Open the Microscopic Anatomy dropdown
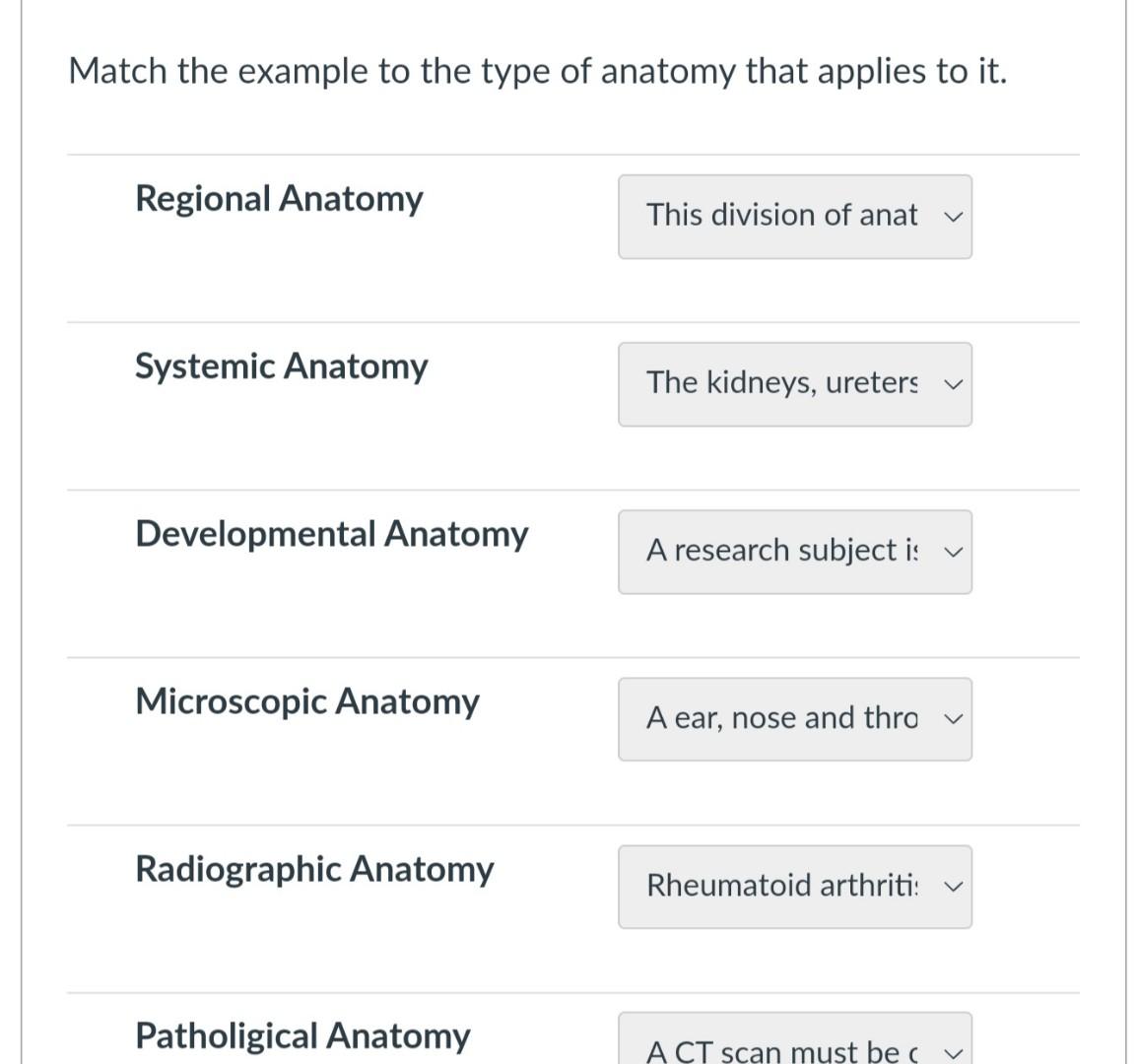The image size is (1137, 1064). click(794, 719)
